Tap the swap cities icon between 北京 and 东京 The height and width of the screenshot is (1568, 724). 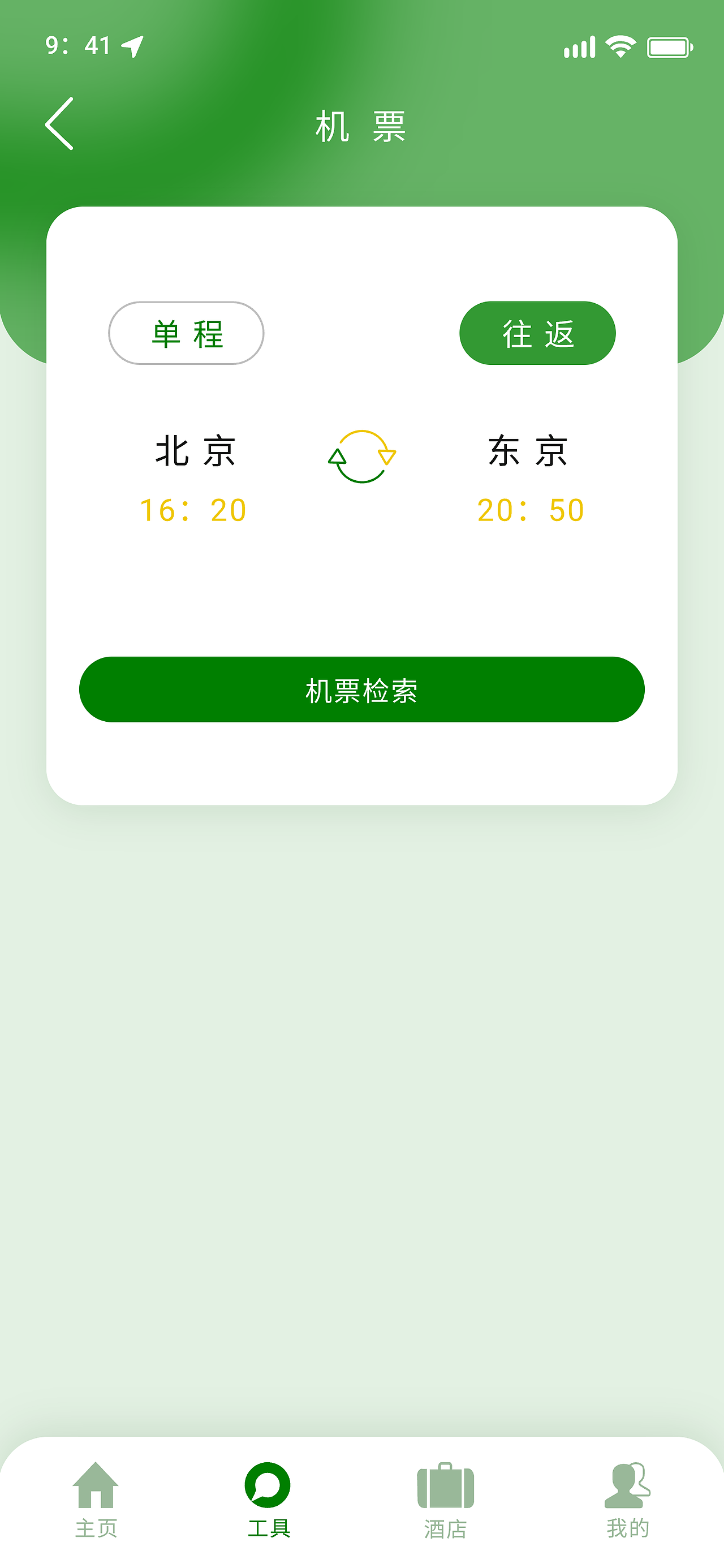pyautogui.click(x=361, y=458)
